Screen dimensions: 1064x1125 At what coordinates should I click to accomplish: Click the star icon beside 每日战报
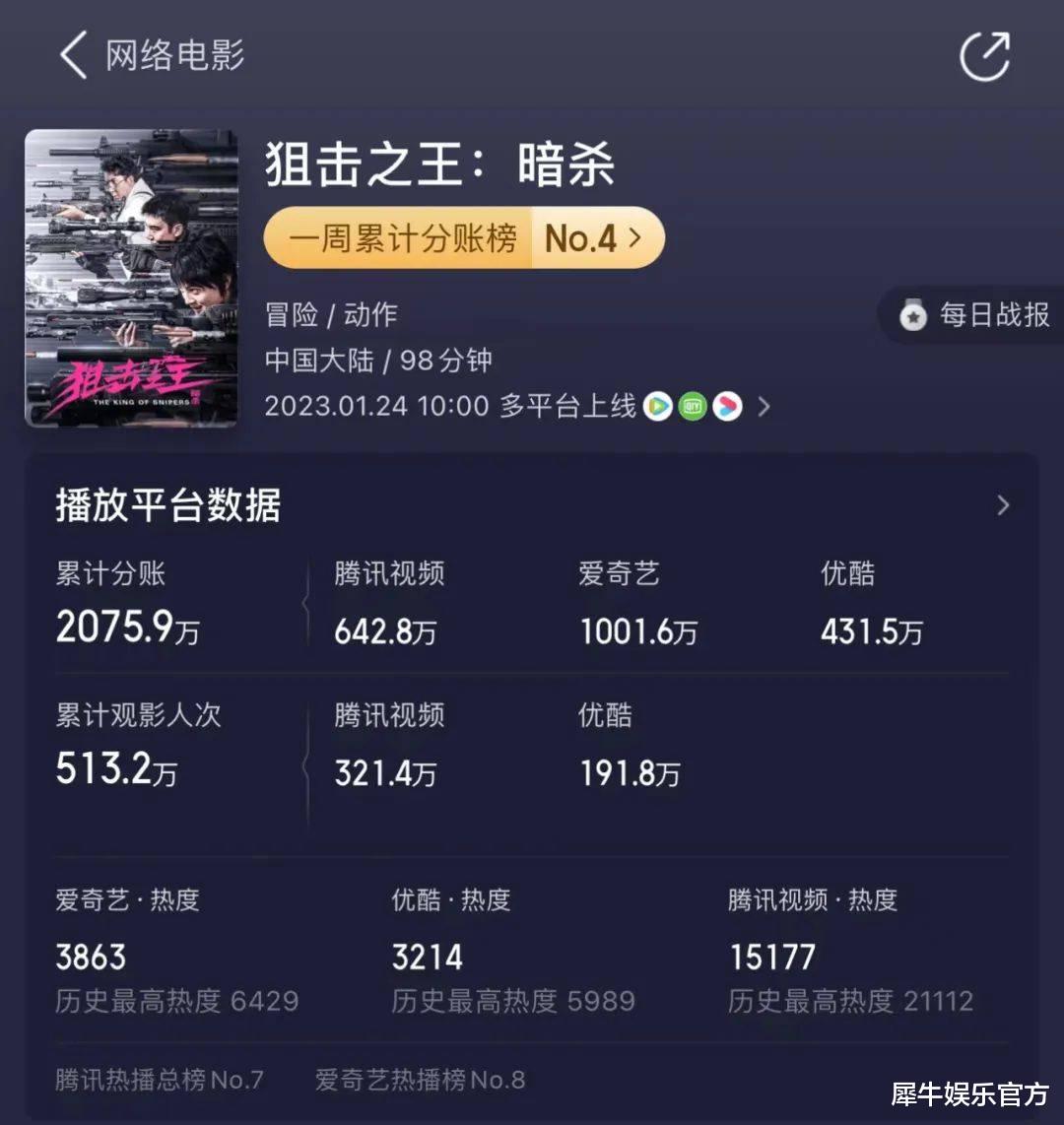913,315
